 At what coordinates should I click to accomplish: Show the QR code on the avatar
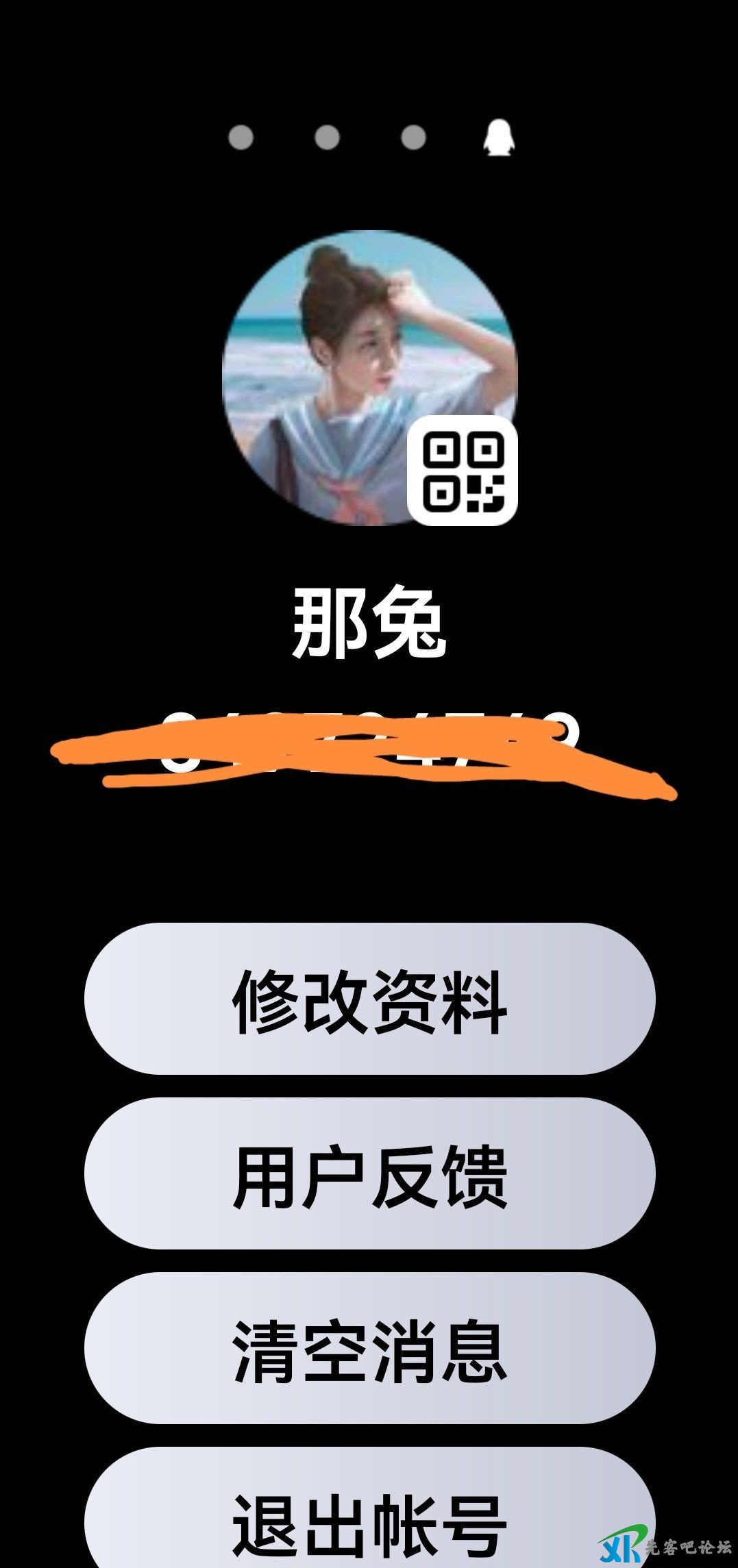pyautogui.click(x=463, y=471)
